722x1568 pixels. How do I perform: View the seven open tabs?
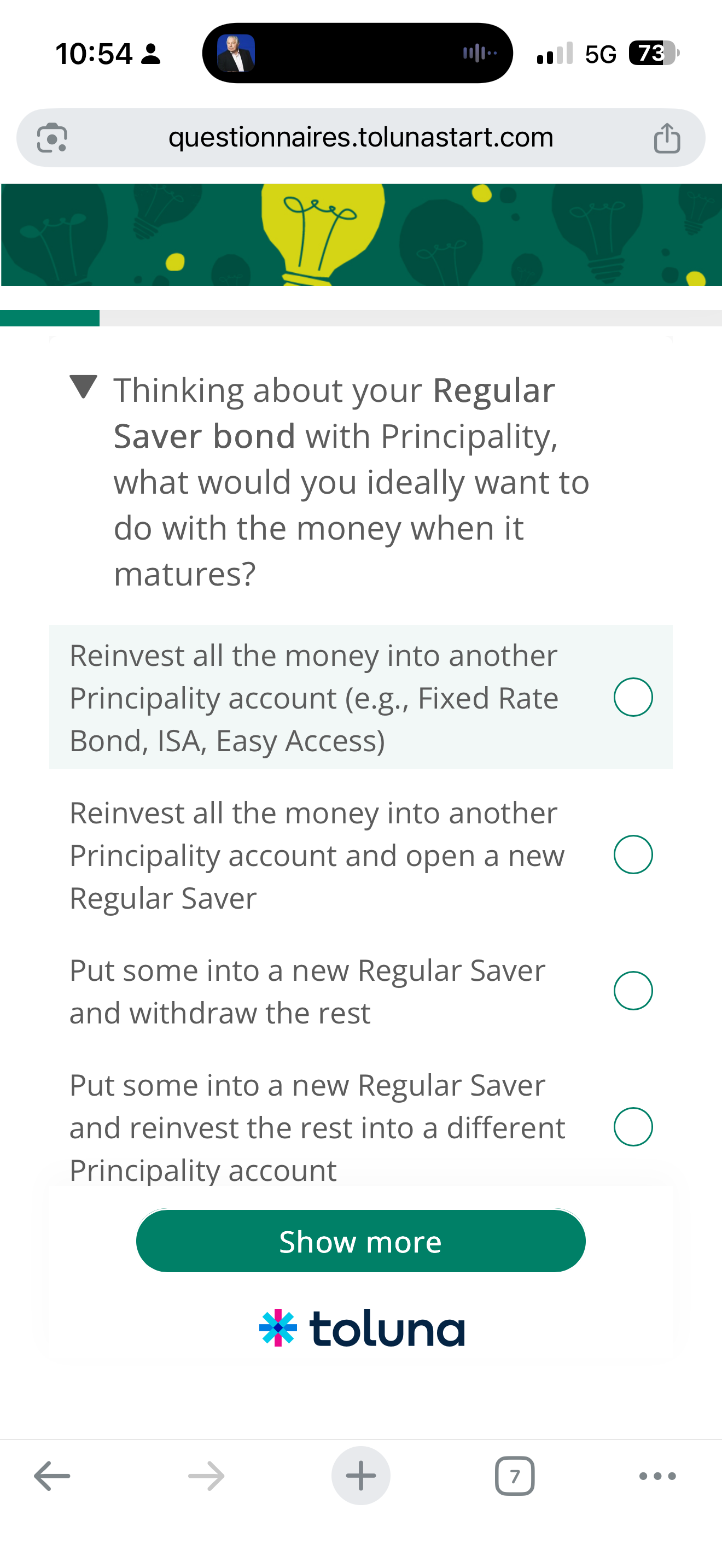point(514,1476)
